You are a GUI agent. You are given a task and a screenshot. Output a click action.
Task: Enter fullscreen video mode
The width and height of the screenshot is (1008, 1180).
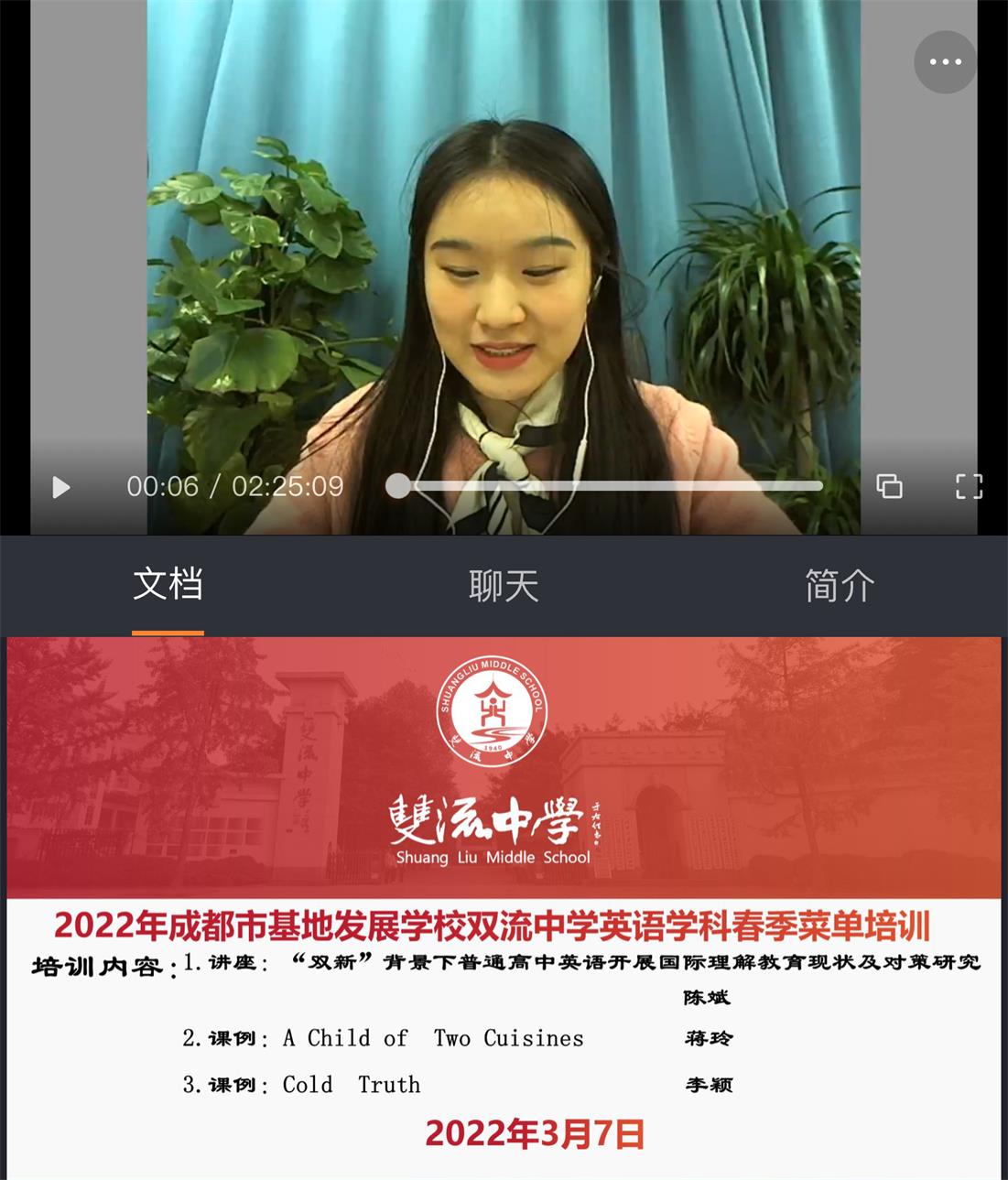click(969, 486)
